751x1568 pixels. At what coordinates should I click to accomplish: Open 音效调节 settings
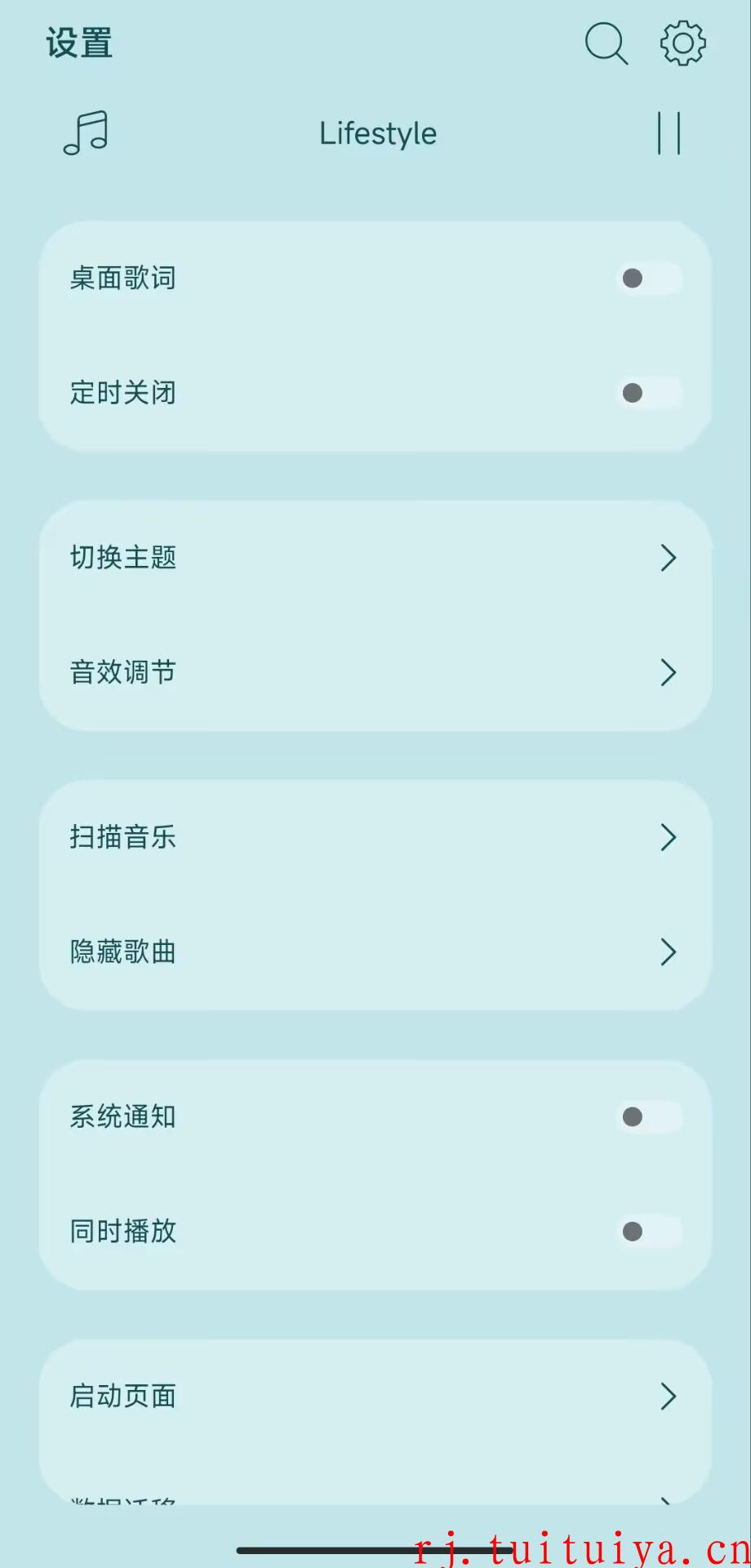pos(375,672)
